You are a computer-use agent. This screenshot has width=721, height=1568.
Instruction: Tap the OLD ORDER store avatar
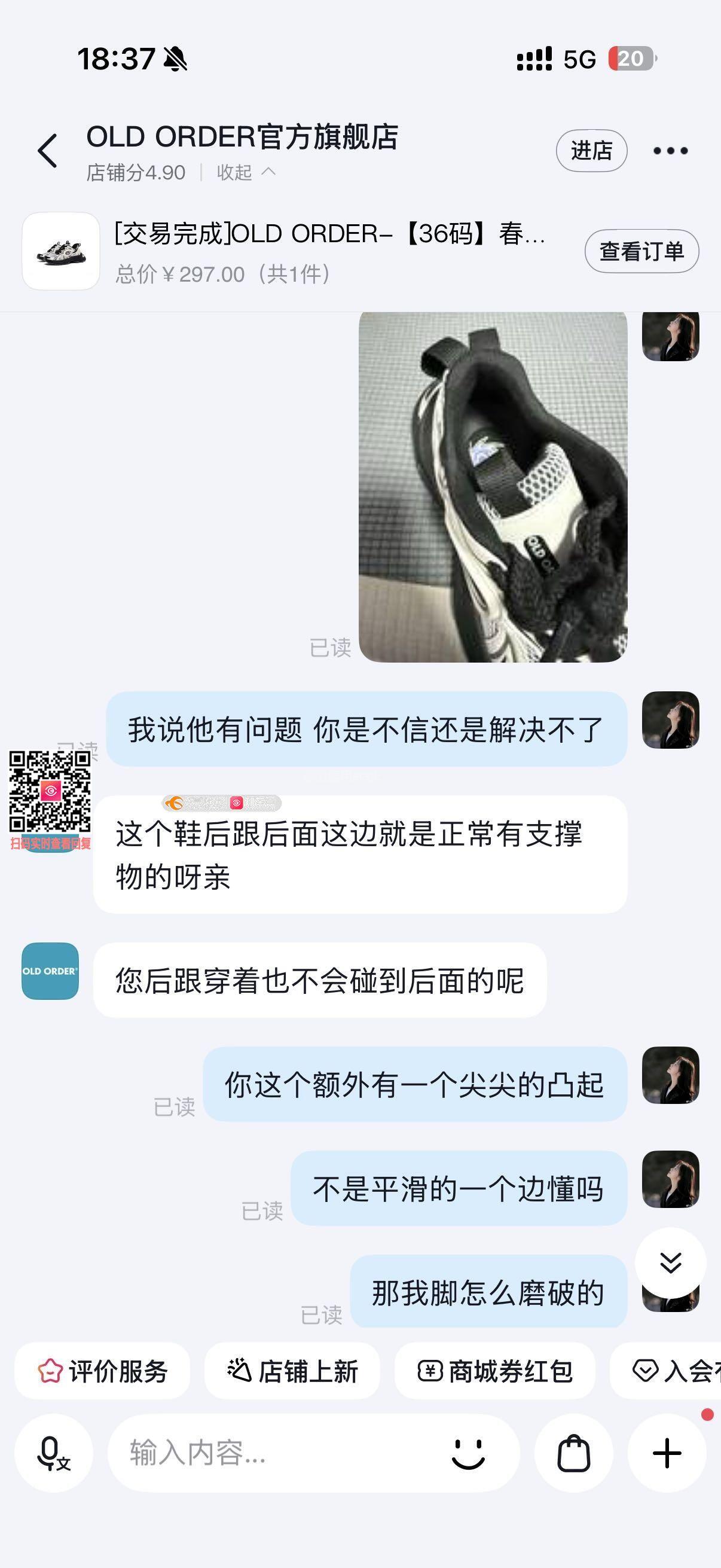pyautogui.click(x=50, y=971)
